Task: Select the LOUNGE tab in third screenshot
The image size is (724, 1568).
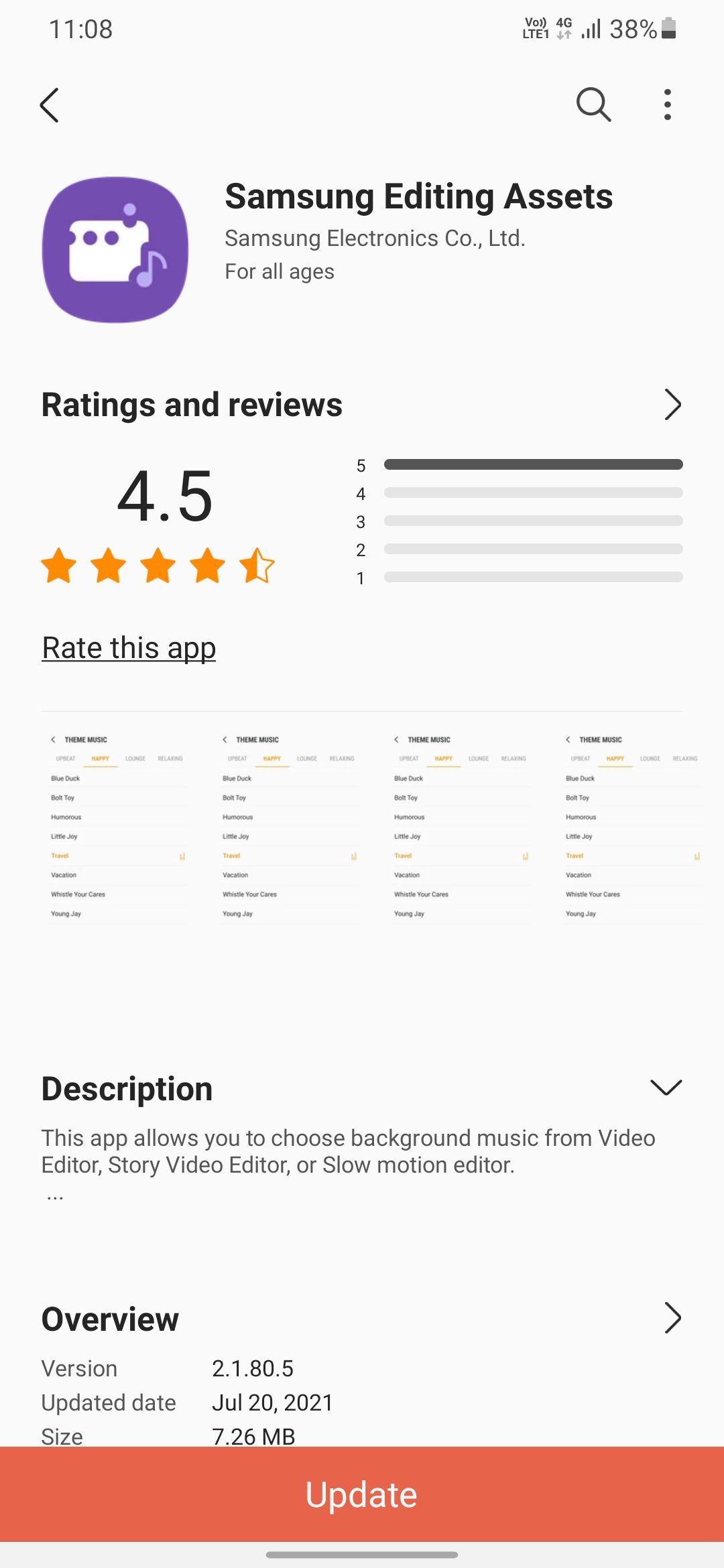Action: tap(479, 759)
